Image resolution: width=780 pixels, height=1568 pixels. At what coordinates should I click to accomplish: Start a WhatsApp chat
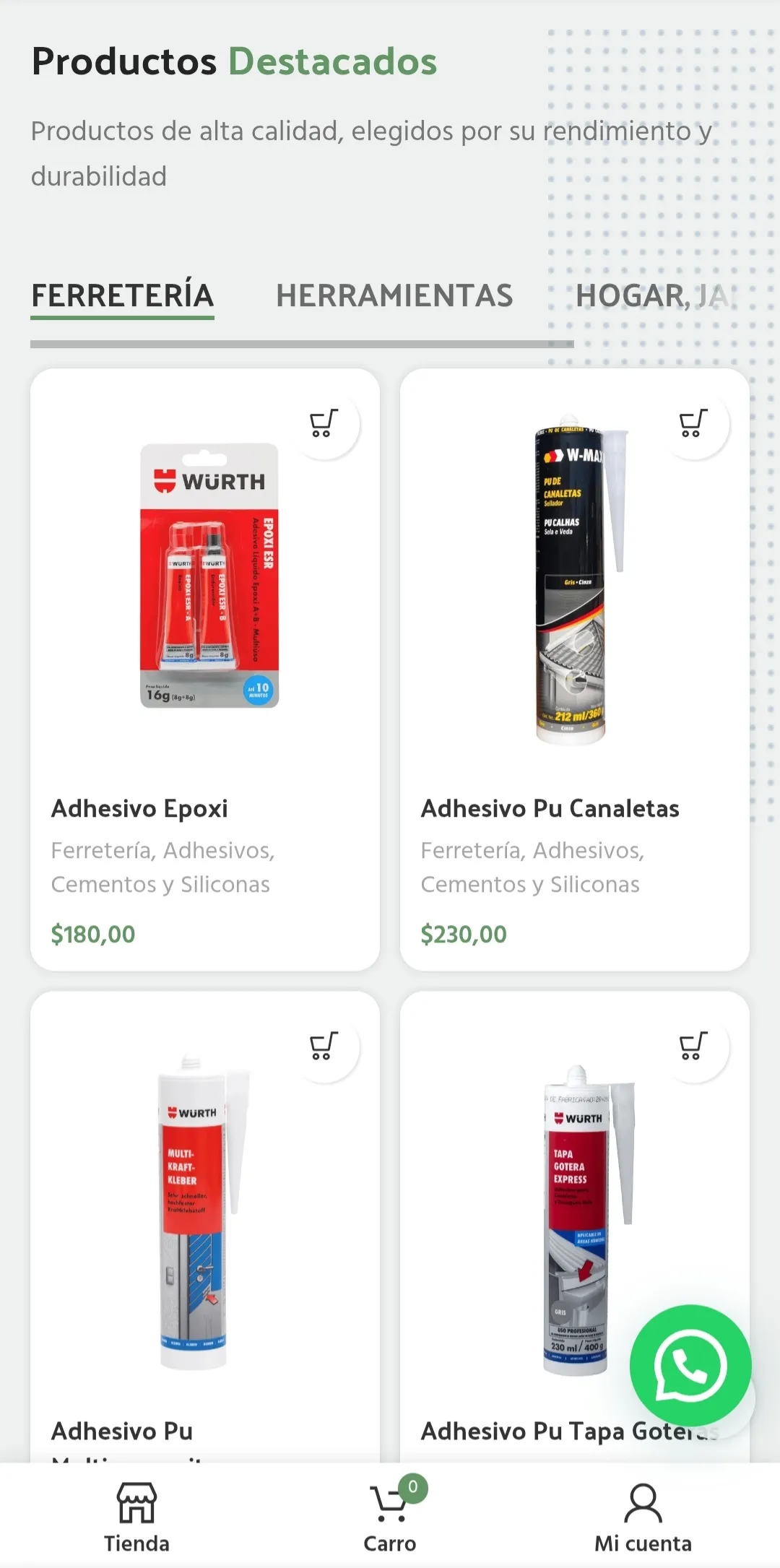click(x=690, y=1365)
